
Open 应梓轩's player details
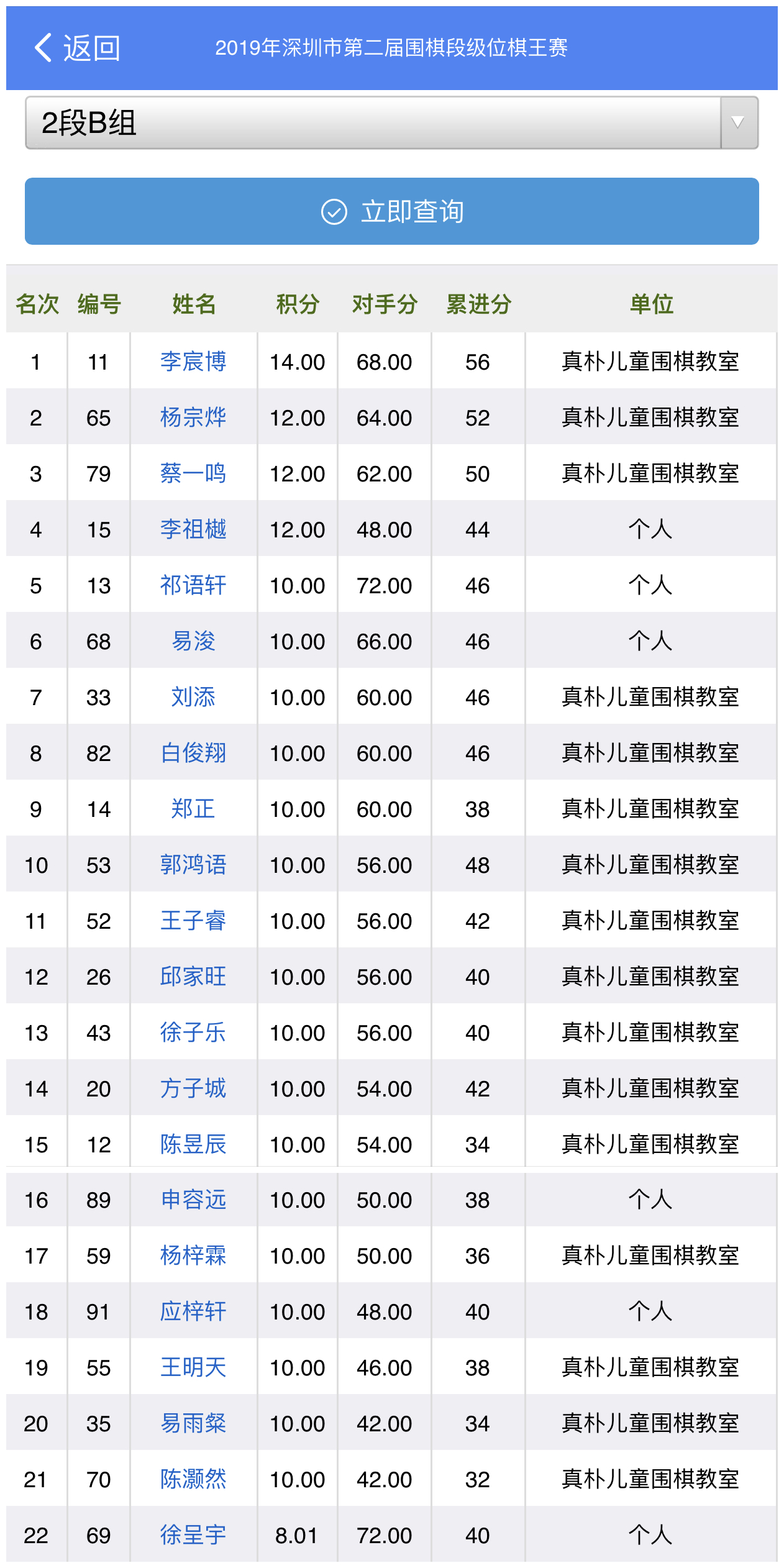pos(193,1311)
